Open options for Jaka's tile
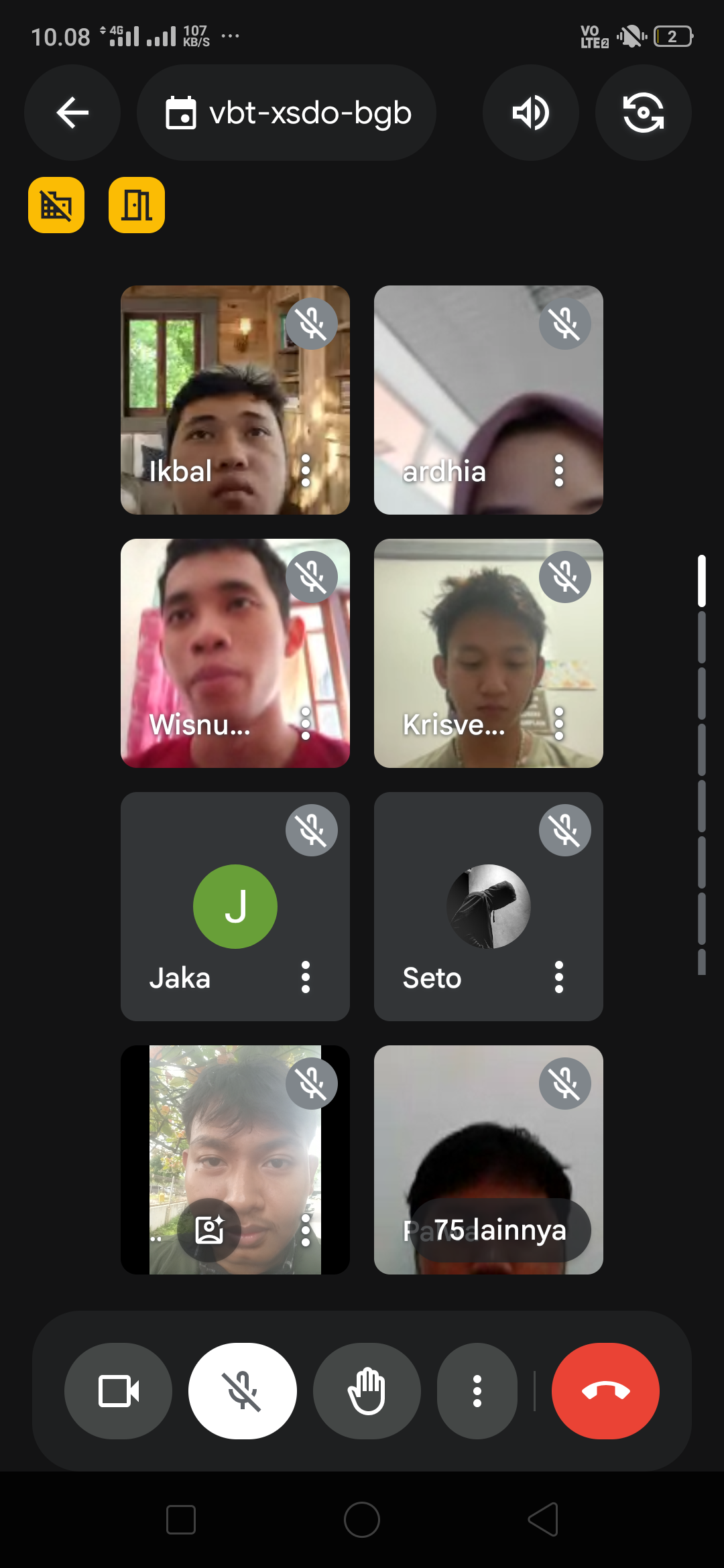 pyautogui.click(x=306, y=977)
